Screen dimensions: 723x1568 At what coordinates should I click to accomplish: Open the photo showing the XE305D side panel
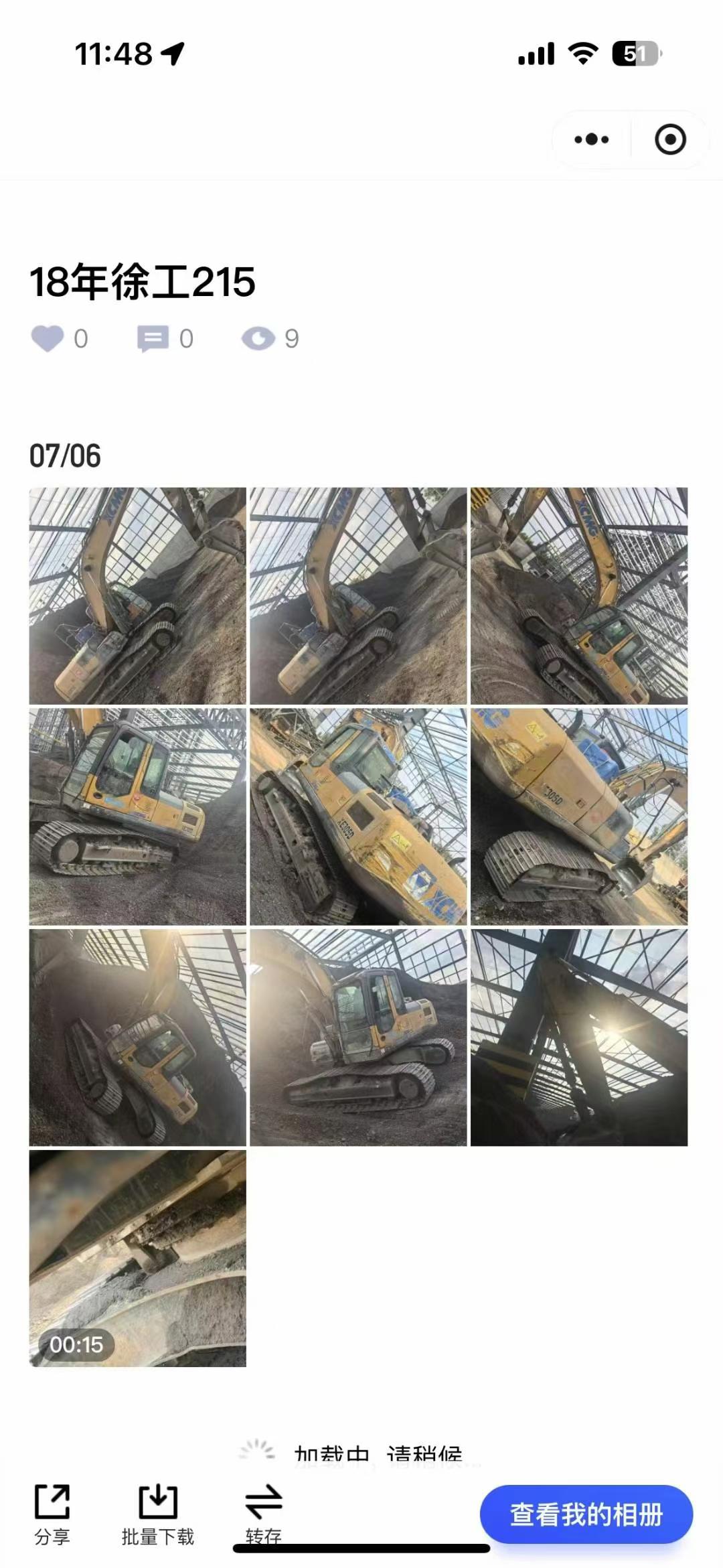click(358, 816)
